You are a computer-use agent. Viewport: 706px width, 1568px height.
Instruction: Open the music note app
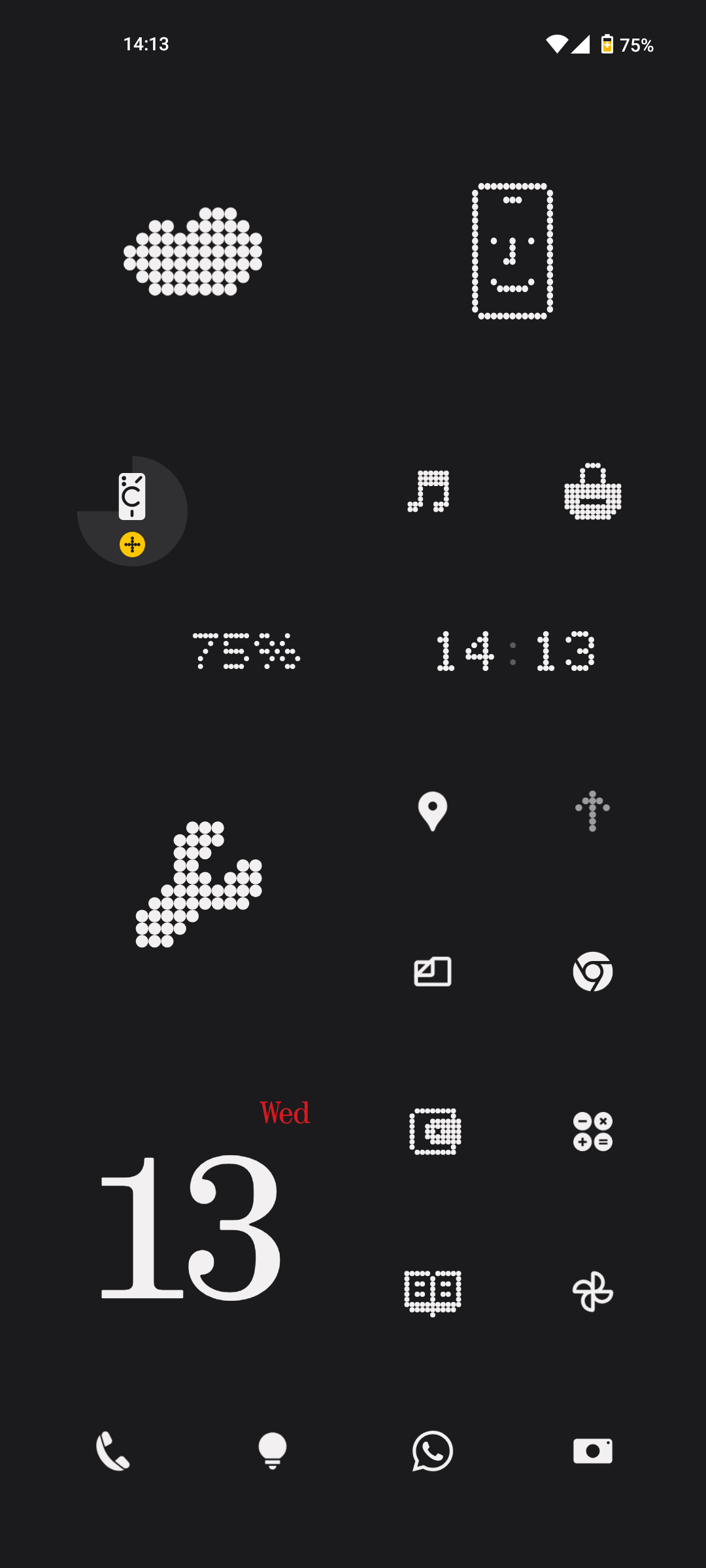pyautogui.click(x=429, y=491)
